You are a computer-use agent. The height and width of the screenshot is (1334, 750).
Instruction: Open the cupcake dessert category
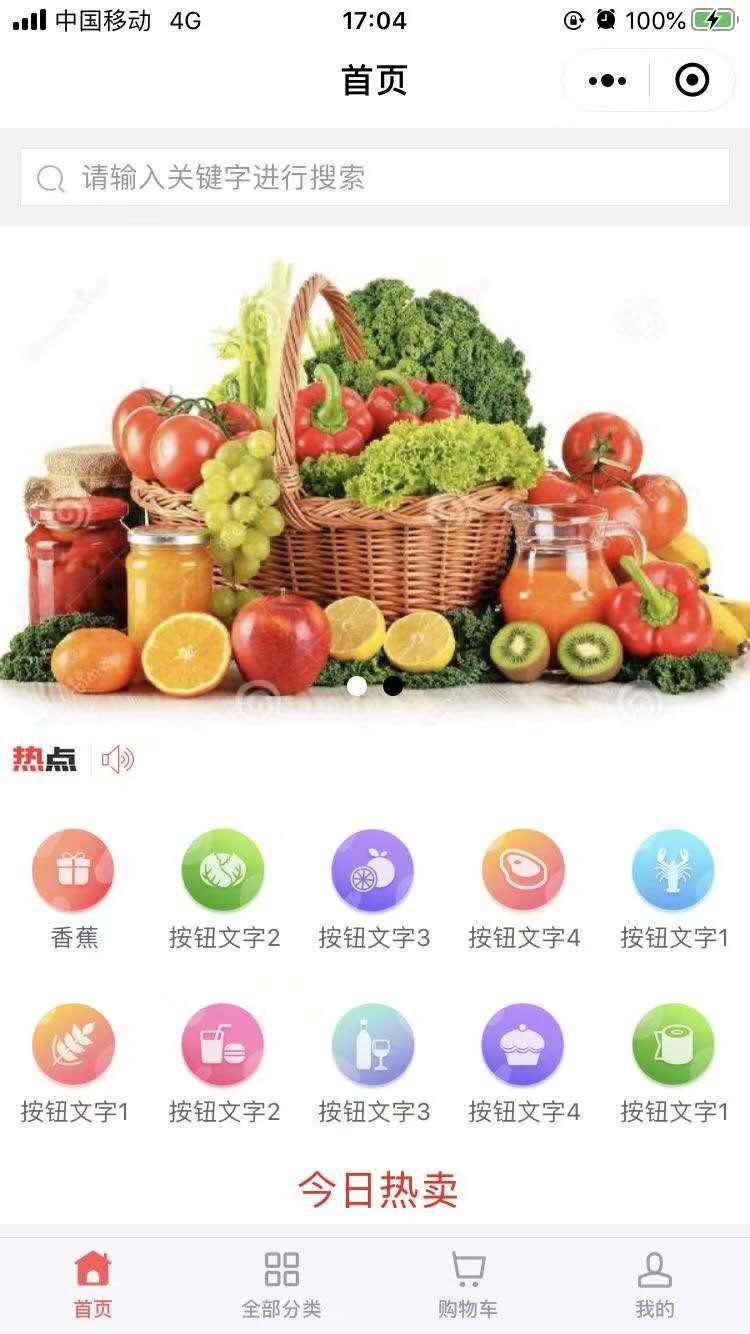click(x=523, y=1045)
